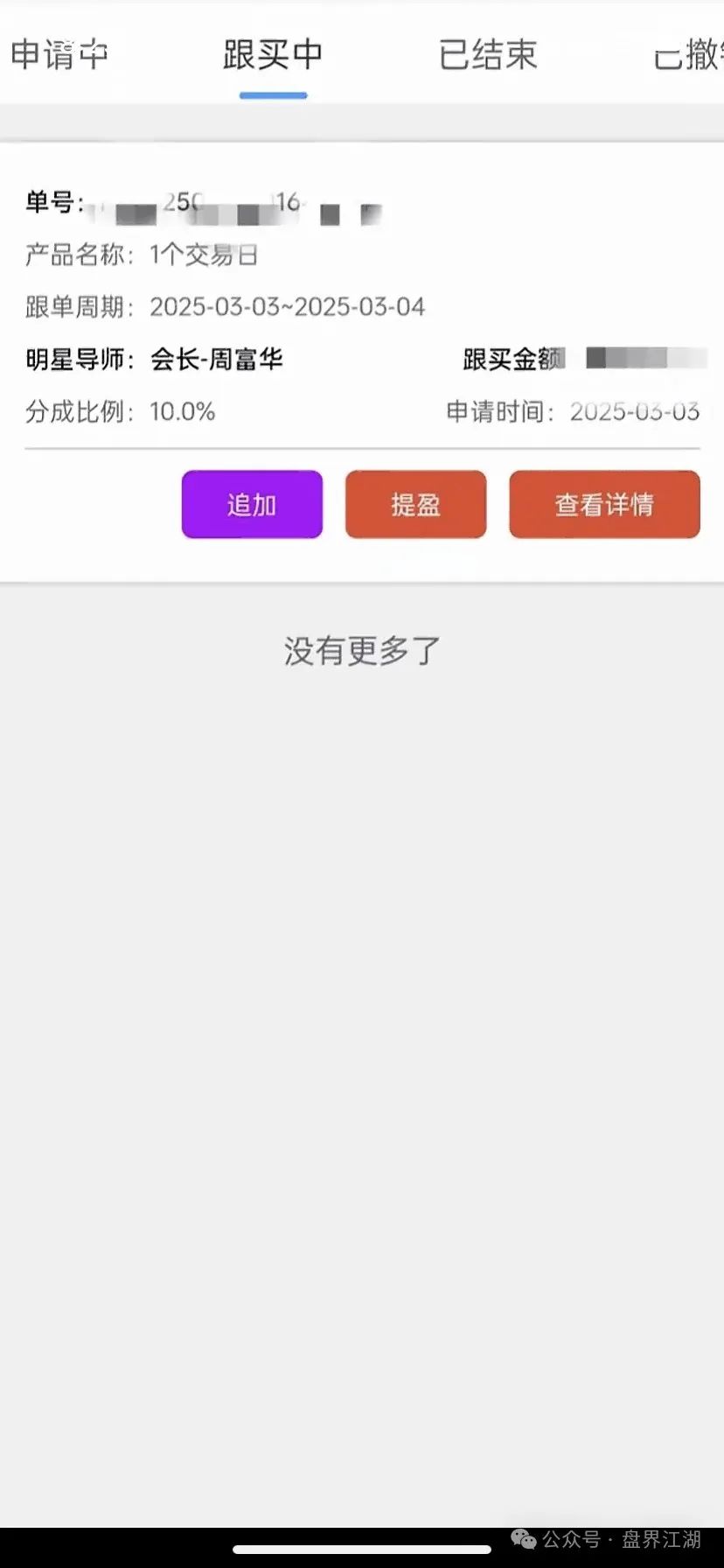Select the 跟买中 tab
Viewport: 724px width, 1568px height.
pyautogui.click(x=274, y=54)
